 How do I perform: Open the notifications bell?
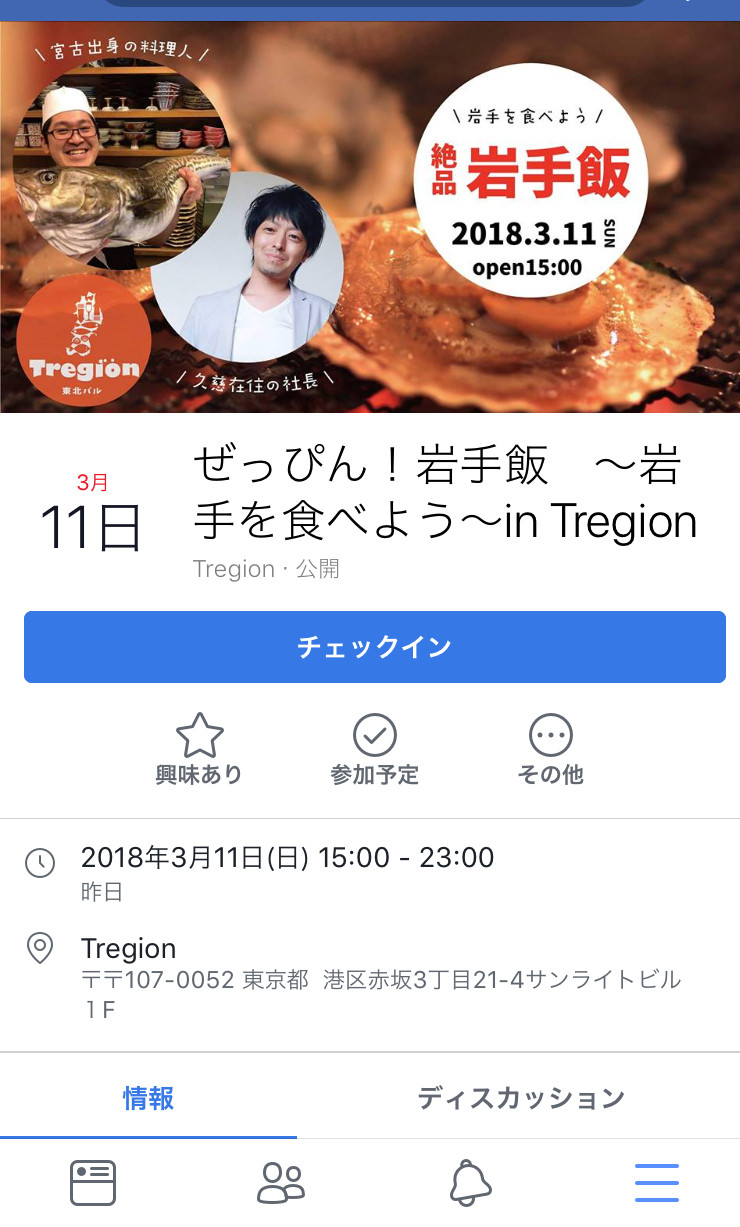pyautogui.click(x=470, y=1183)
